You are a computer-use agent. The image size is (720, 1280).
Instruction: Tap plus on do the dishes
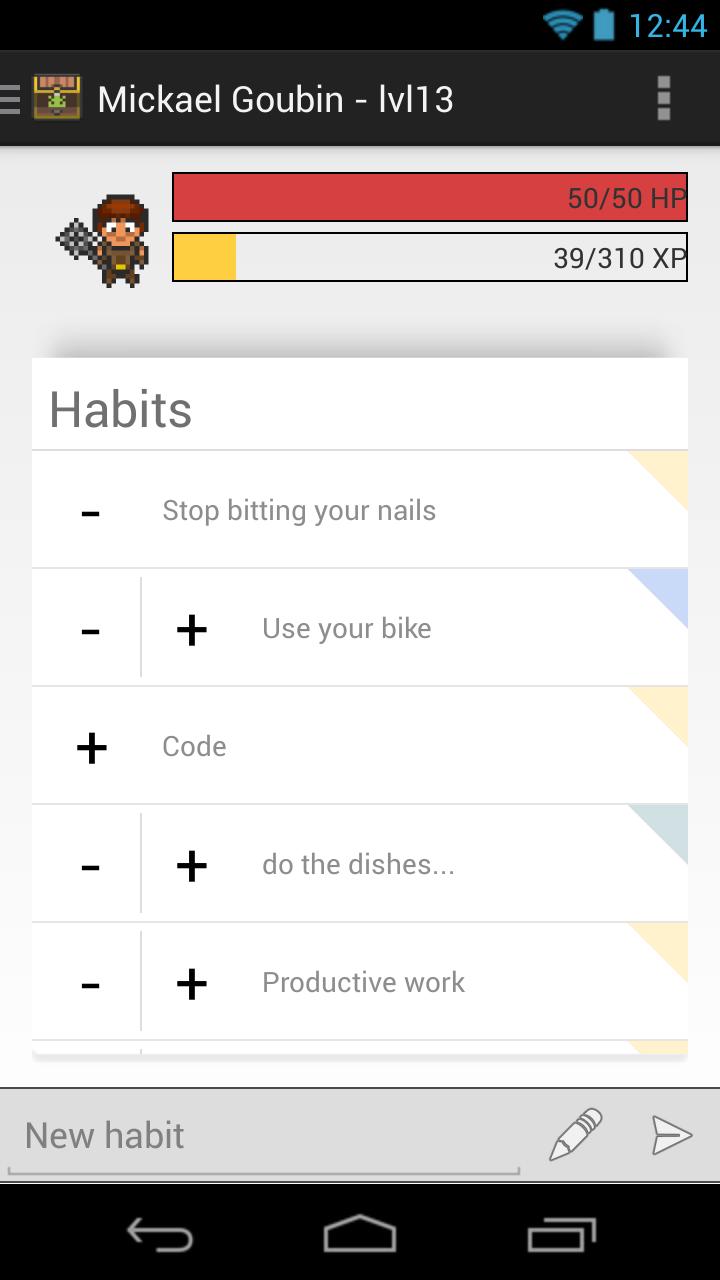coord(191,866)
